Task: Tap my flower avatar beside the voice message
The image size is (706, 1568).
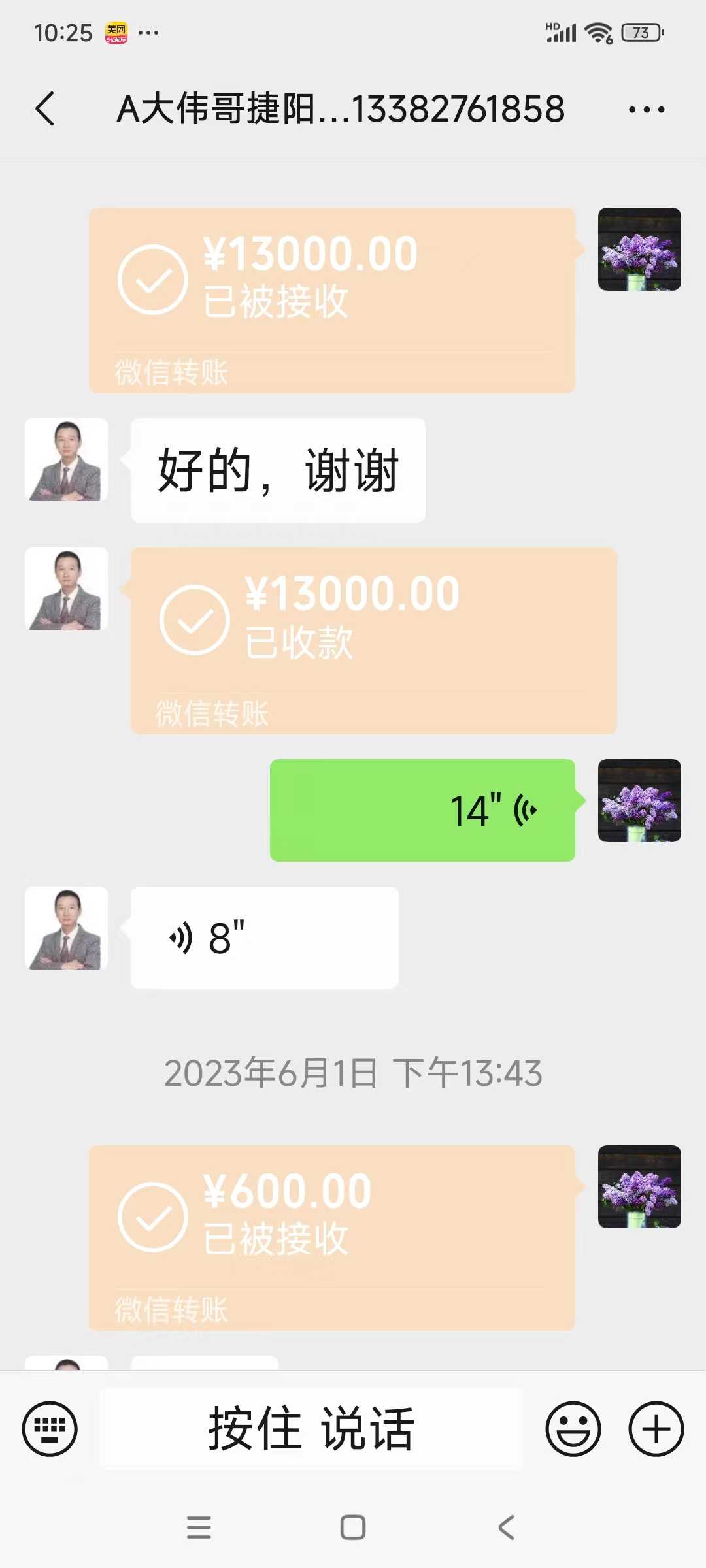Action: coord(639,800)
